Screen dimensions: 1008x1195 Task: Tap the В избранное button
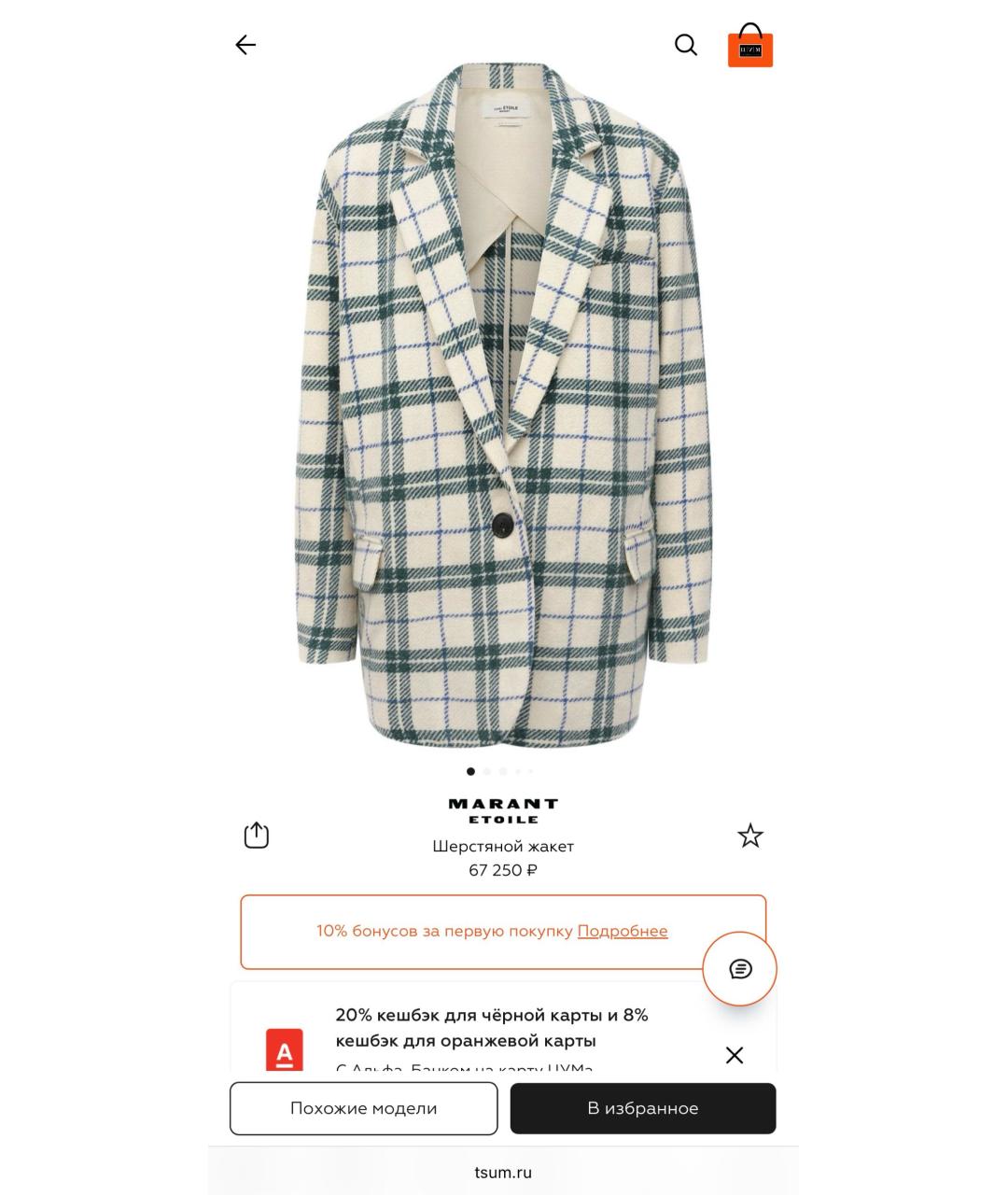point(642,1108)
